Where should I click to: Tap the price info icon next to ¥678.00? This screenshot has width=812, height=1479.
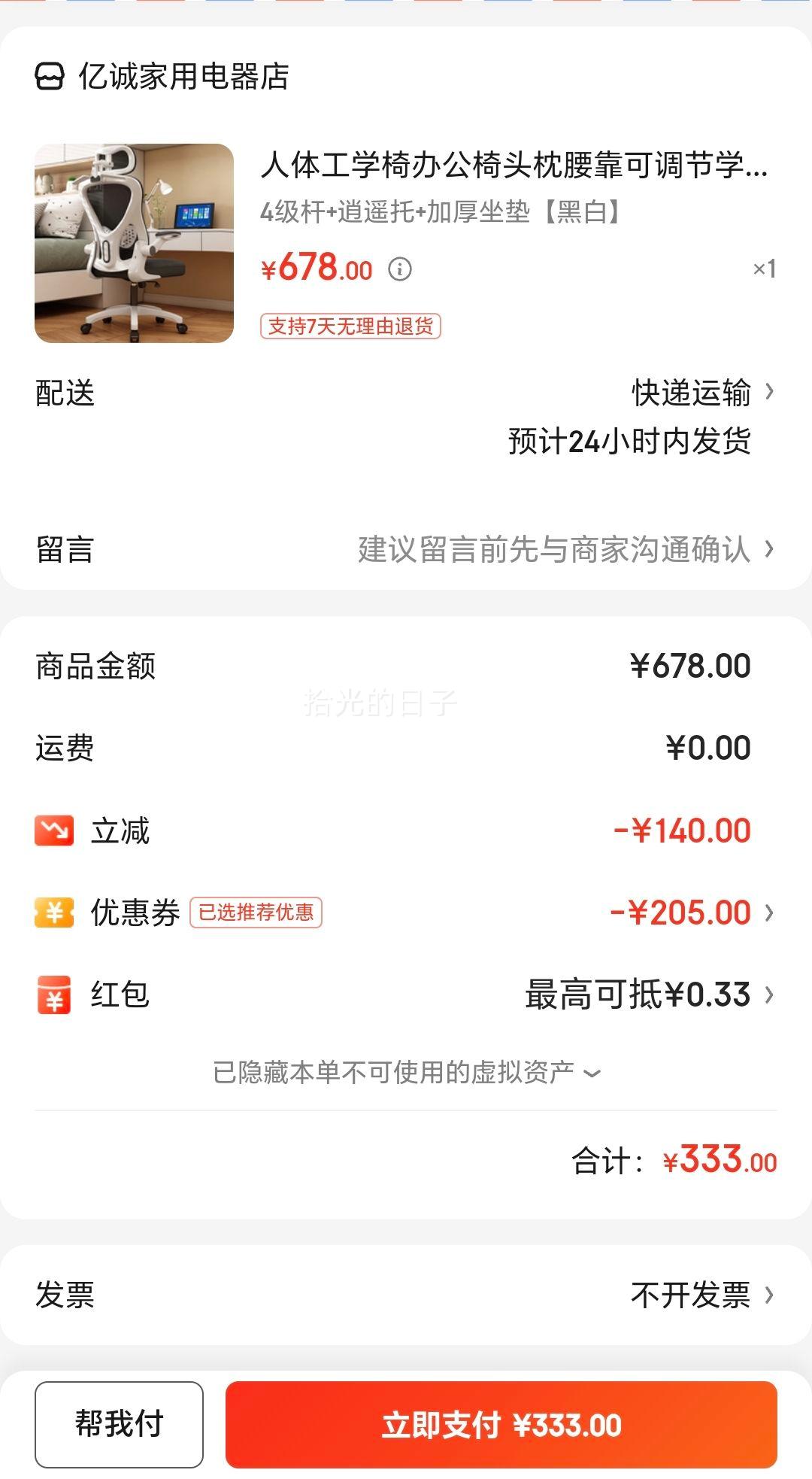(x=400, y=269)
